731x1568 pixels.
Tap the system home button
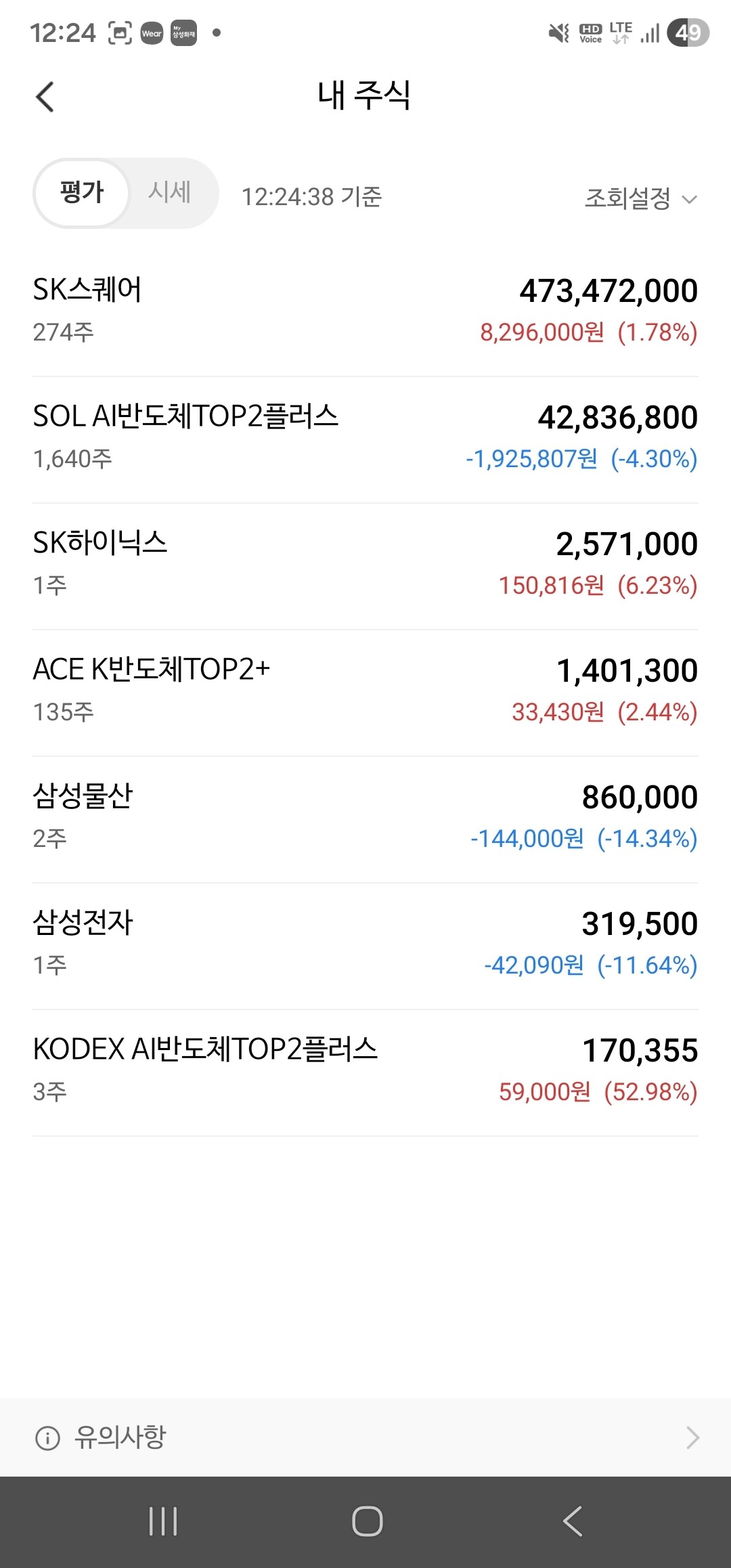coord(367,1521)
